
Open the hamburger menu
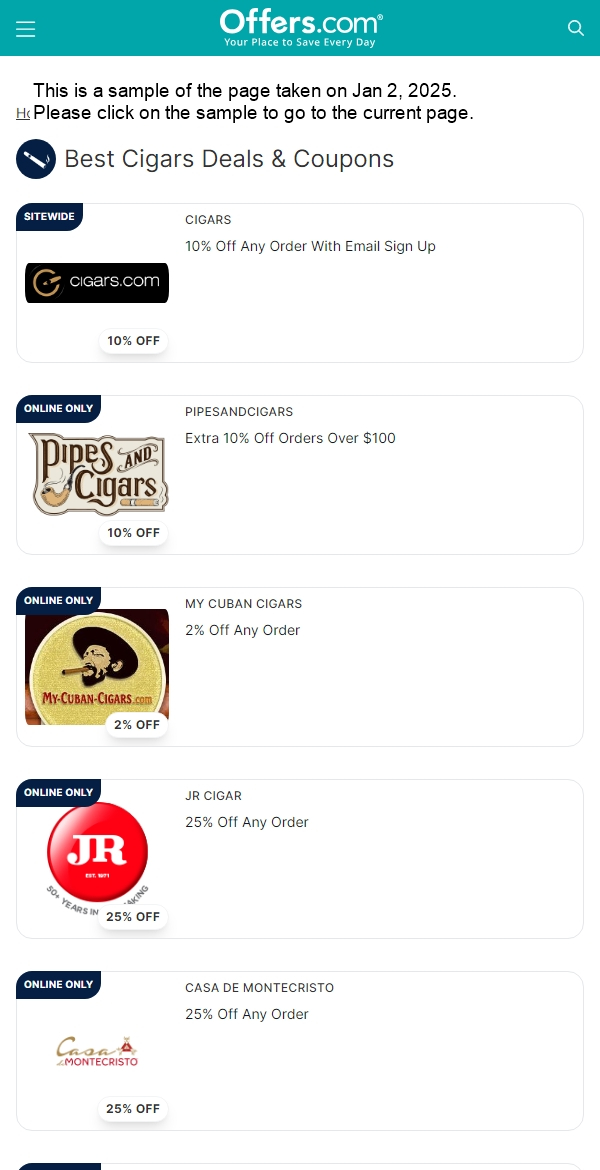[x=26, y=29]
